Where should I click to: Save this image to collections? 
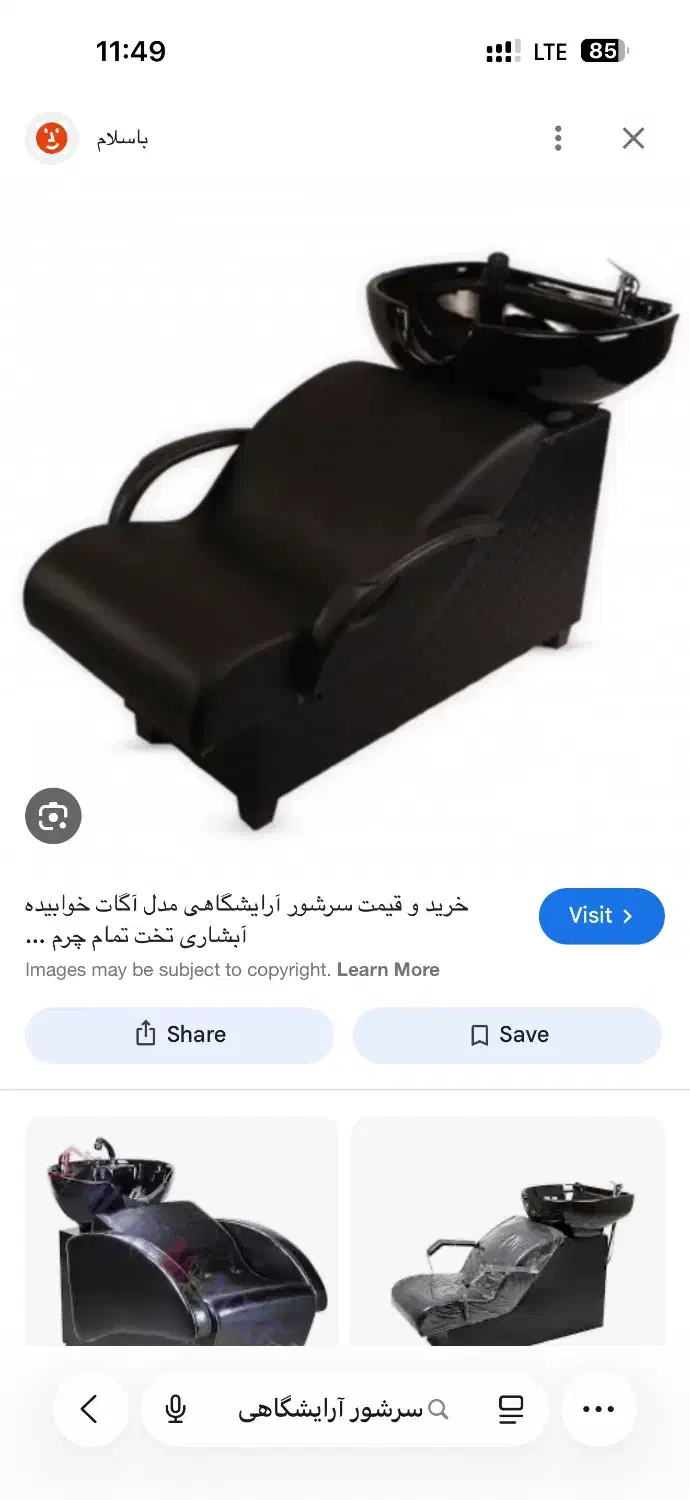click(507, 1034)
